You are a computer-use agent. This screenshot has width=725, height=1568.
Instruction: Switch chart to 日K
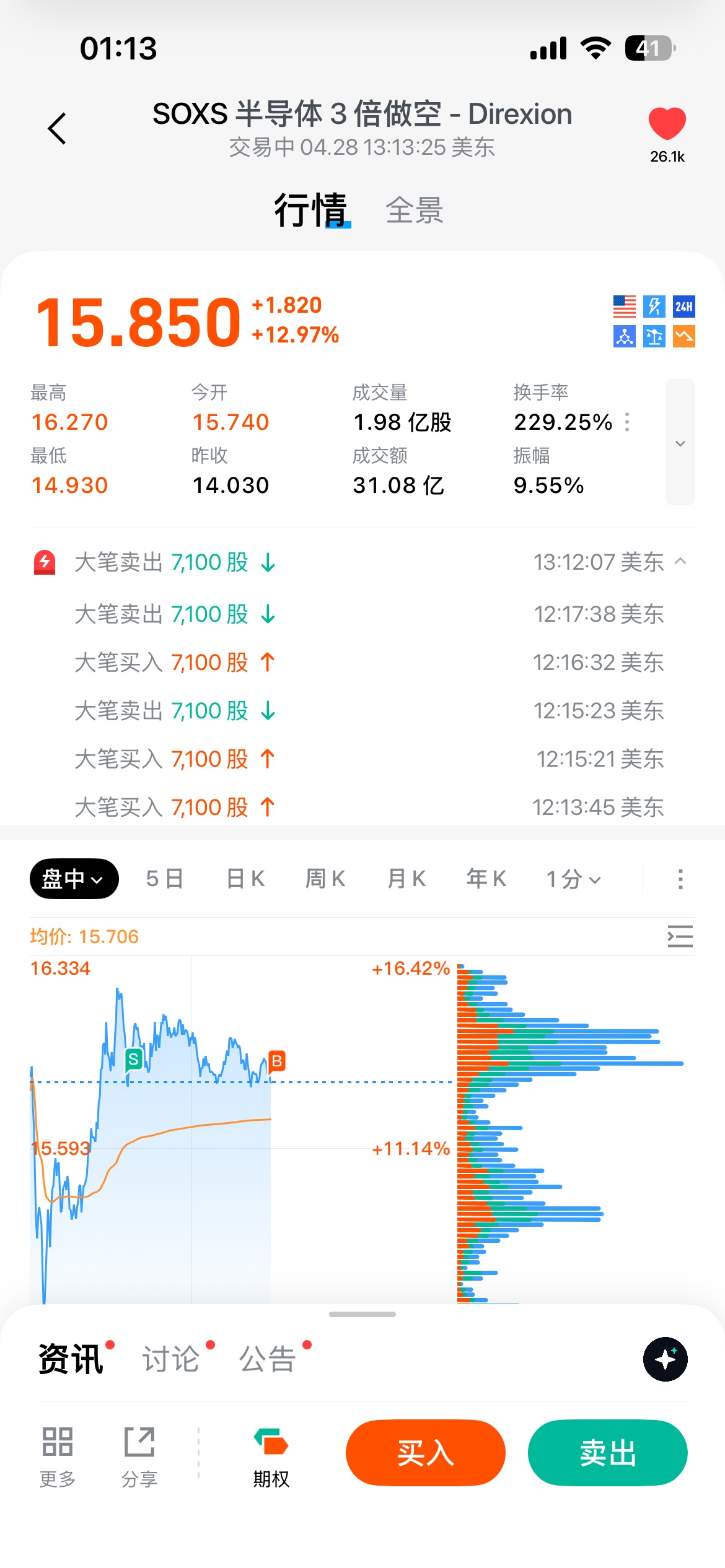coord(245,879)
